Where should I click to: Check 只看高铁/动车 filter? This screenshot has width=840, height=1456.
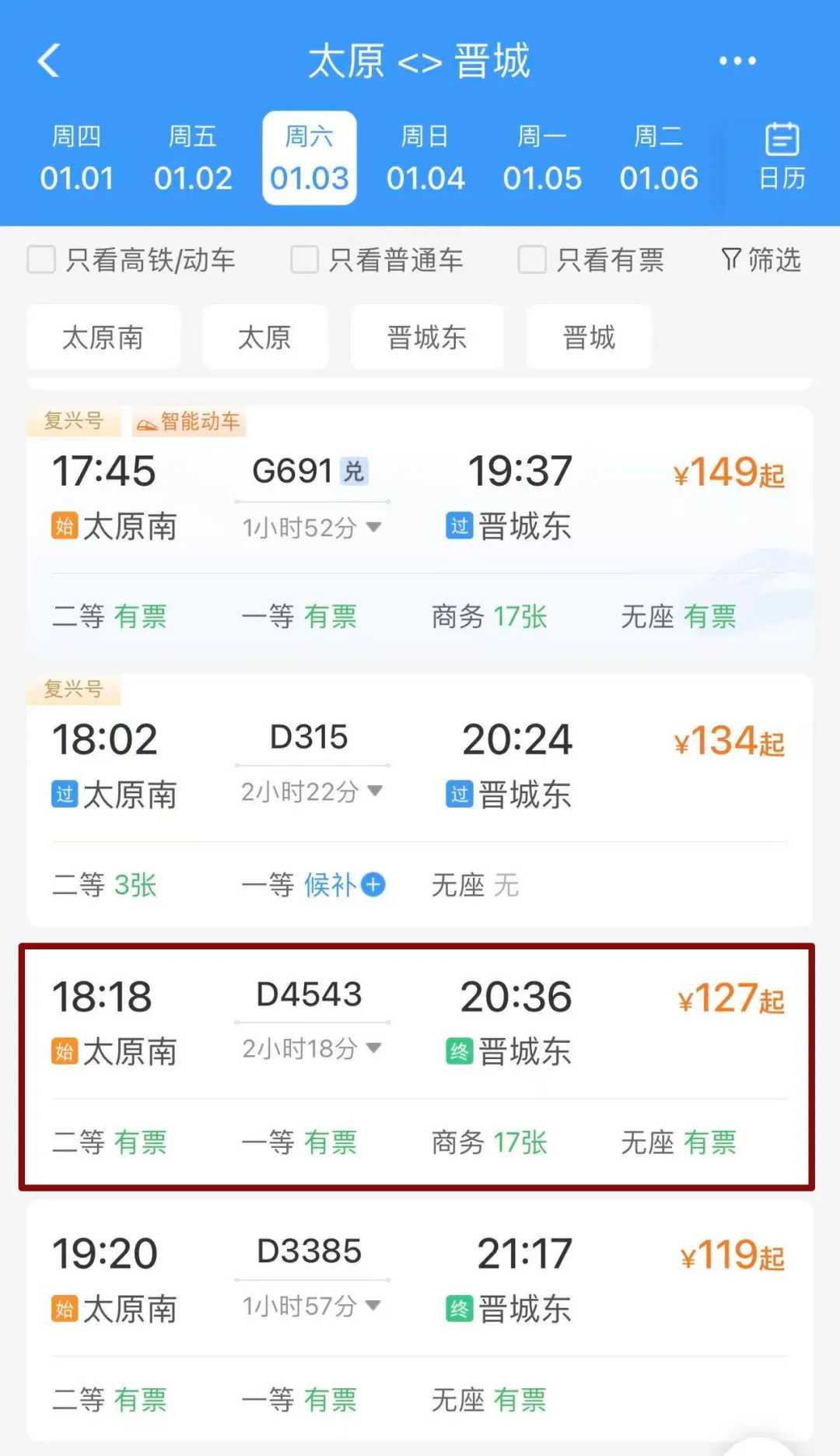click(x=41, y=260)
